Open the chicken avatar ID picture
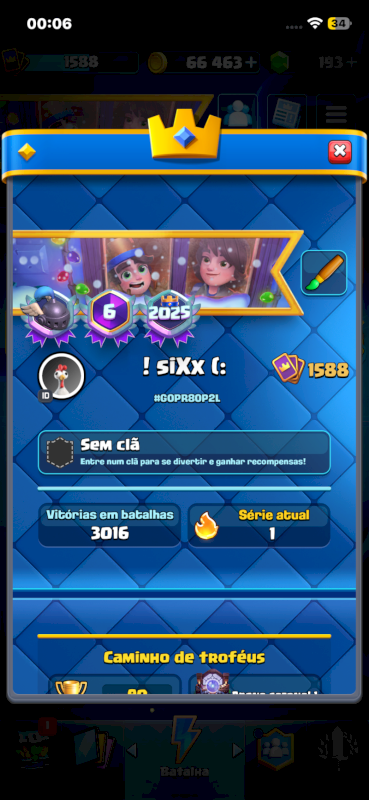369x800 pixels. point(61,377)
